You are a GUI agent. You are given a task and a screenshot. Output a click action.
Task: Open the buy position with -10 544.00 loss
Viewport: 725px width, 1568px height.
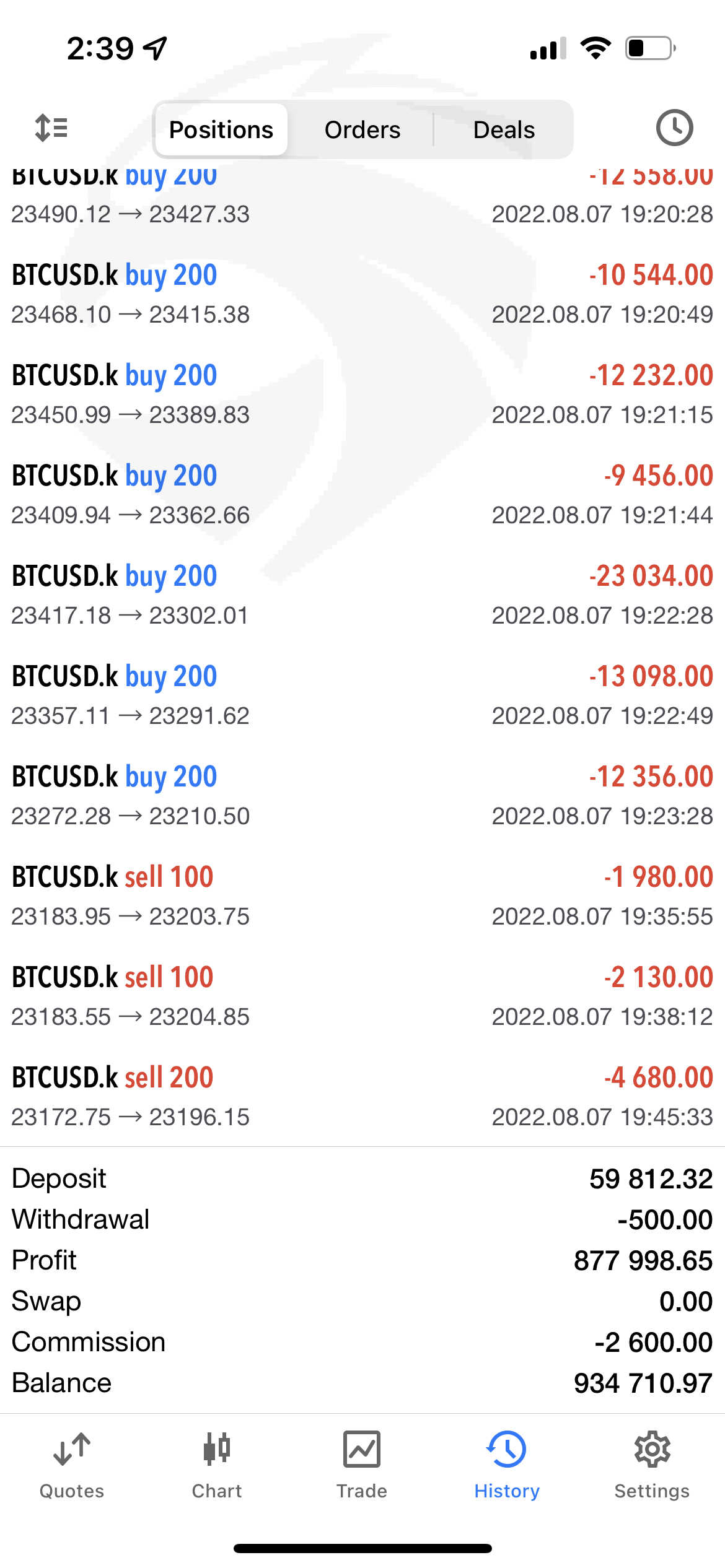coord(362,294)
